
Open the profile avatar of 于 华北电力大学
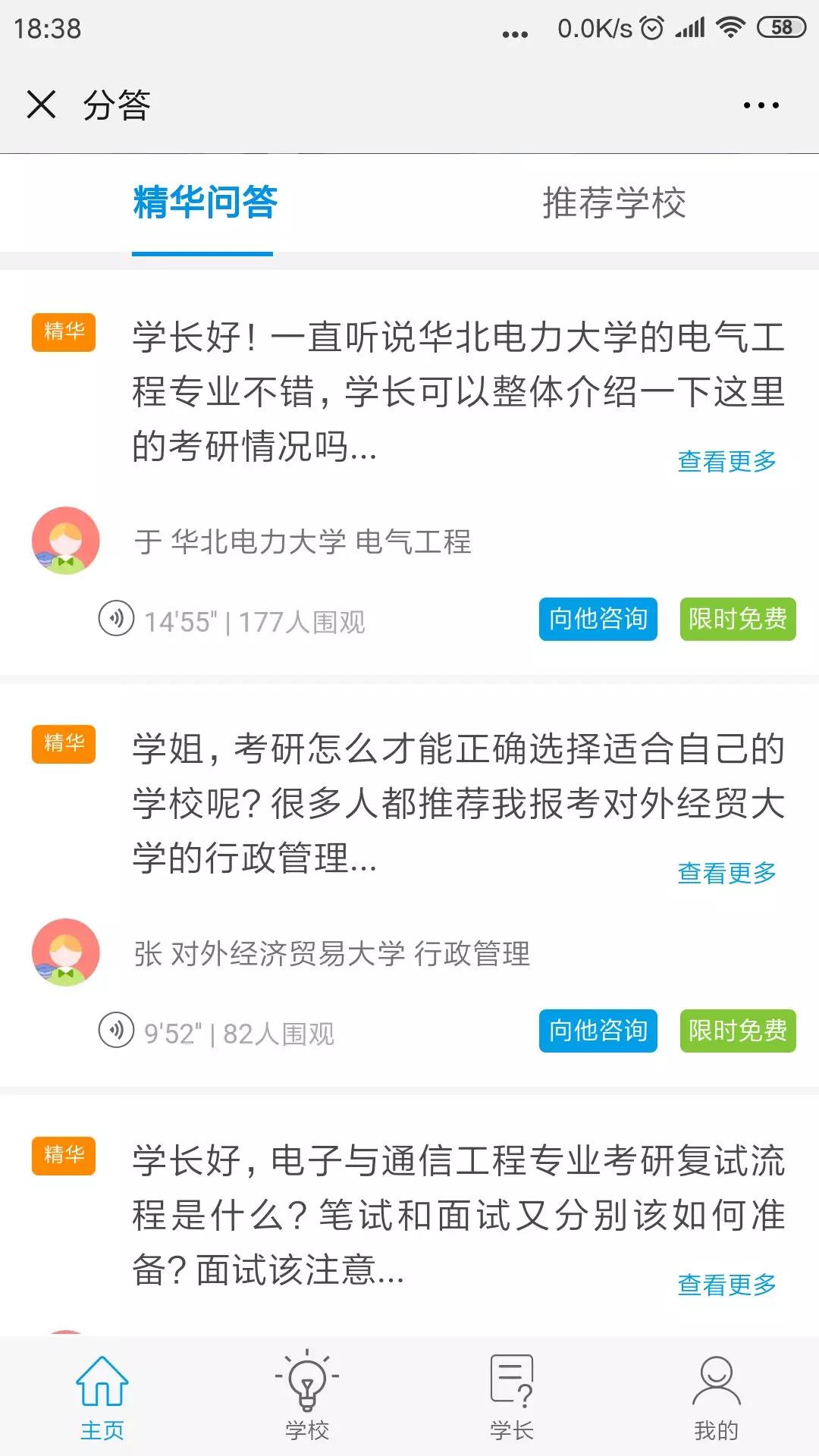[x=66, y=541]
